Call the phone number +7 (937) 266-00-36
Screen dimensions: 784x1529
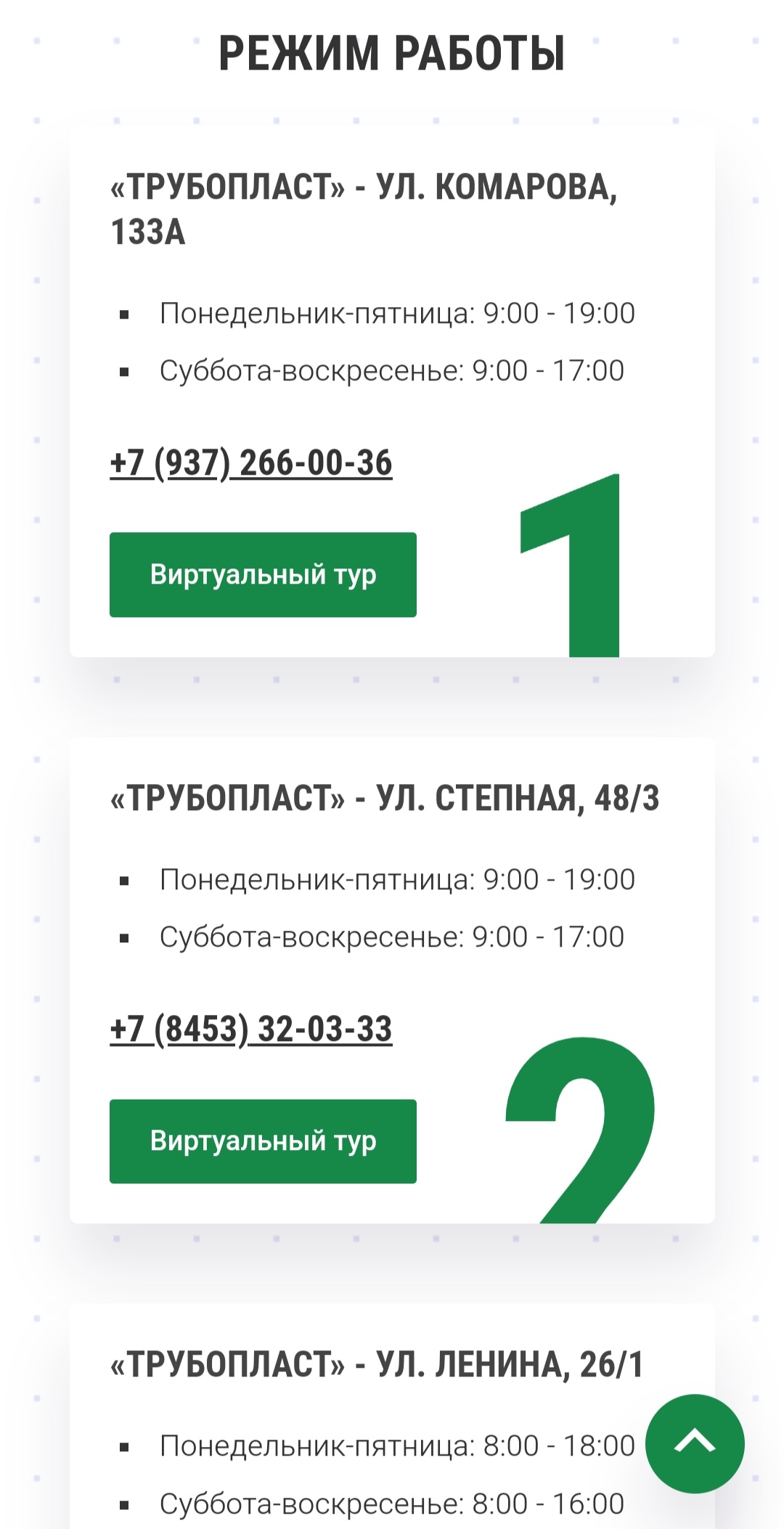click(x=250, y=463)
